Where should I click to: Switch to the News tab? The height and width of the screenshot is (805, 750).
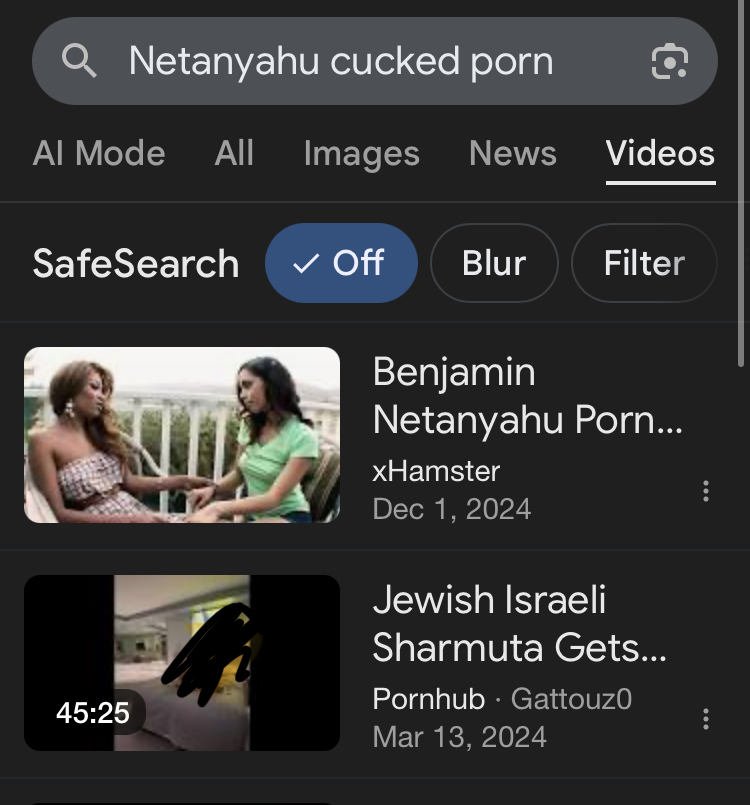(x=512, y=154)
